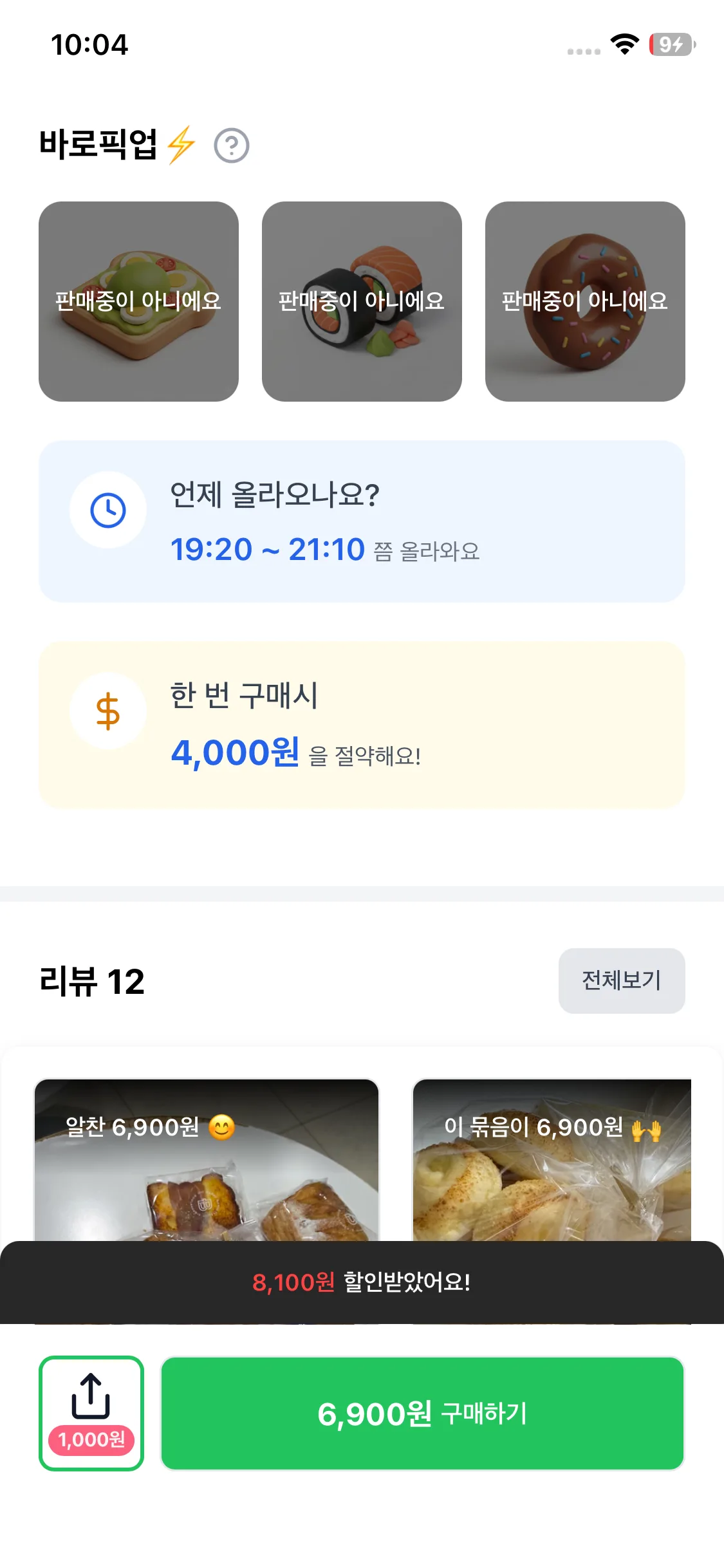
Task: Buy with the 6,900원 구매하기 button
Action: click(422, 1413)
